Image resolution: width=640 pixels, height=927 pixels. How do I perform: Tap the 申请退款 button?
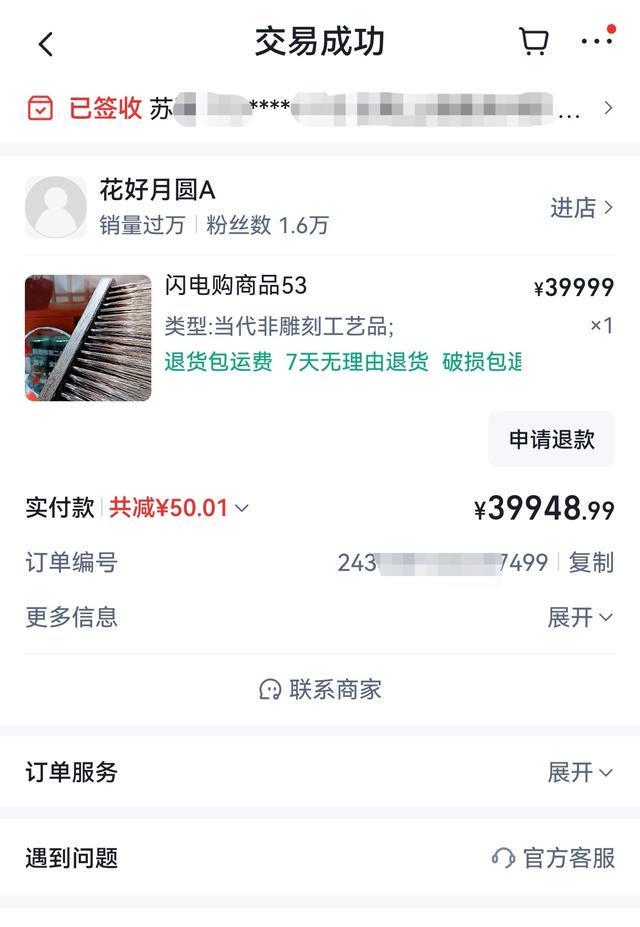point(551,439)
